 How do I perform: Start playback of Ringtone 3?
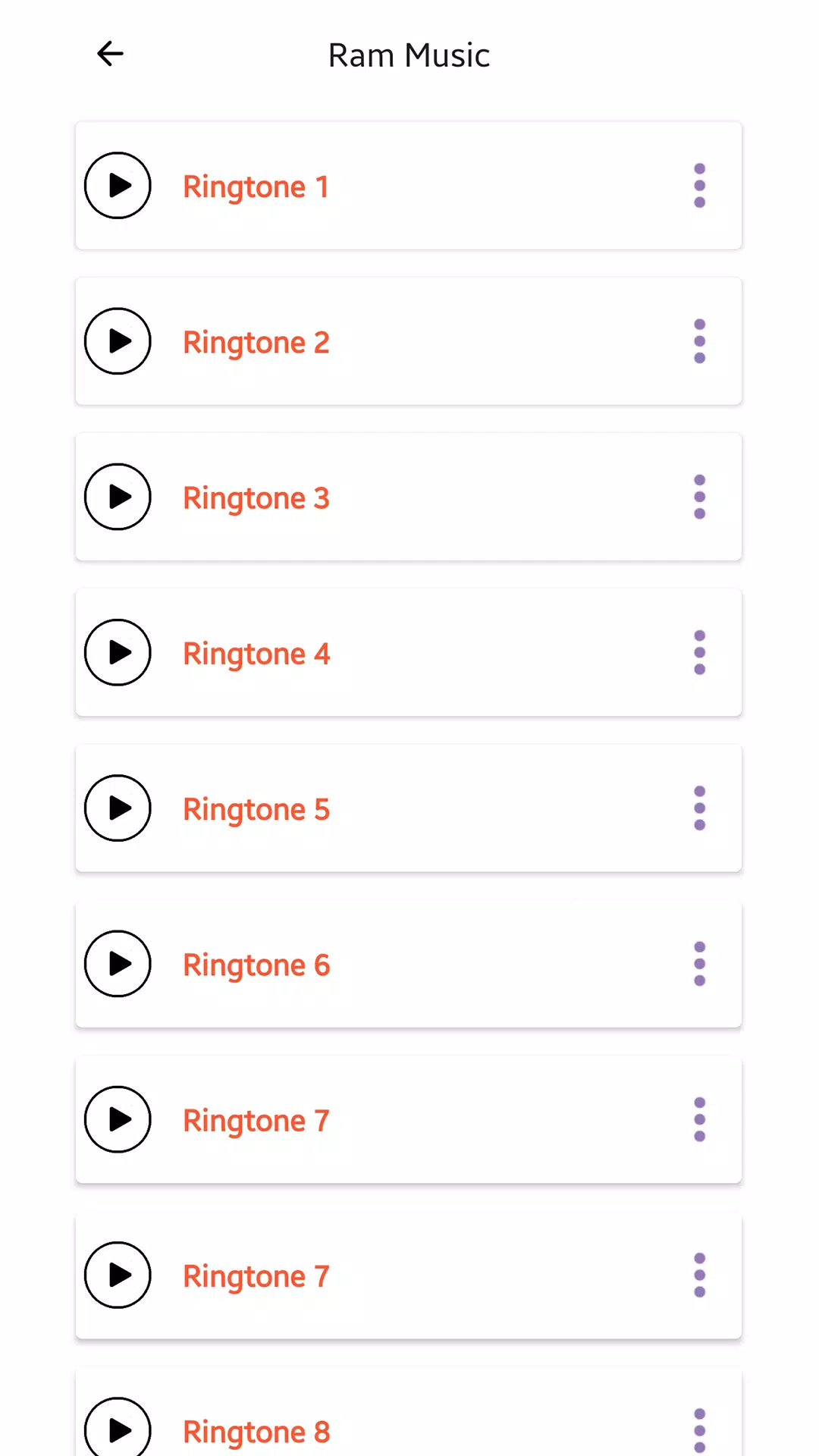point(118,497)
